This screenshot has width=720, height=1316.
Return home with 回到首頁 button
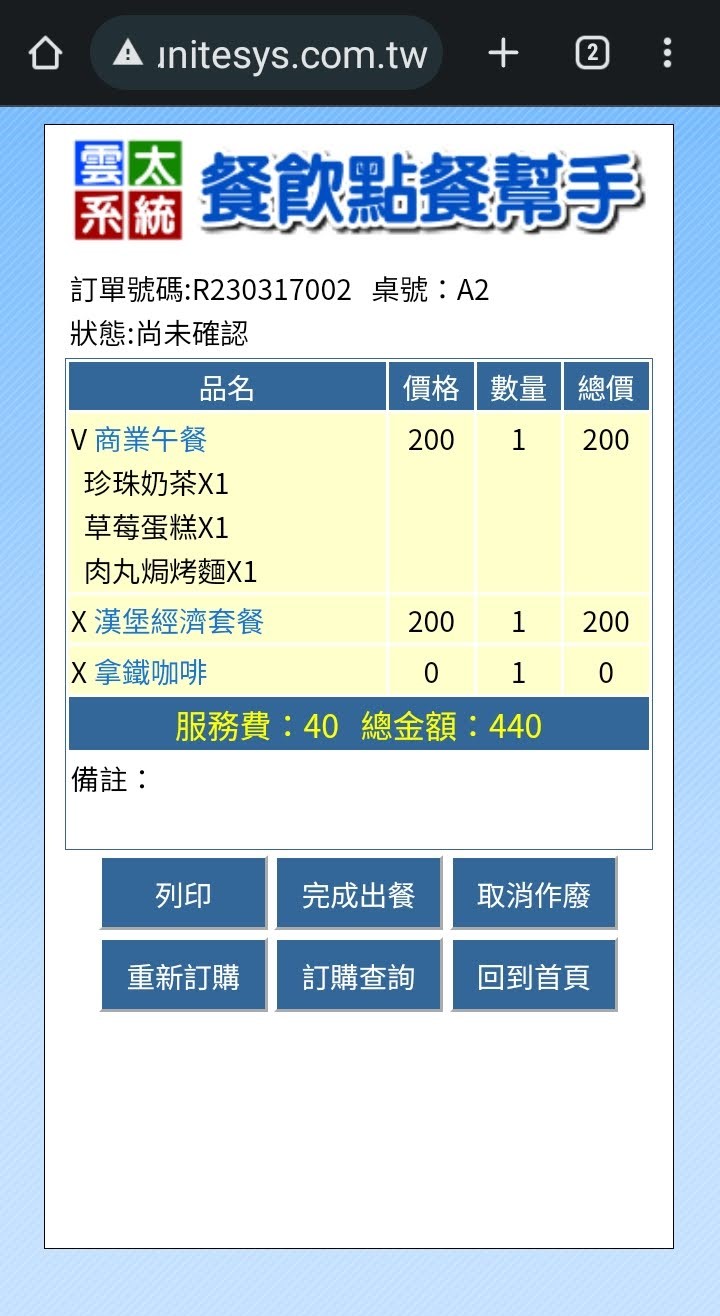click(x=534, y=975)
